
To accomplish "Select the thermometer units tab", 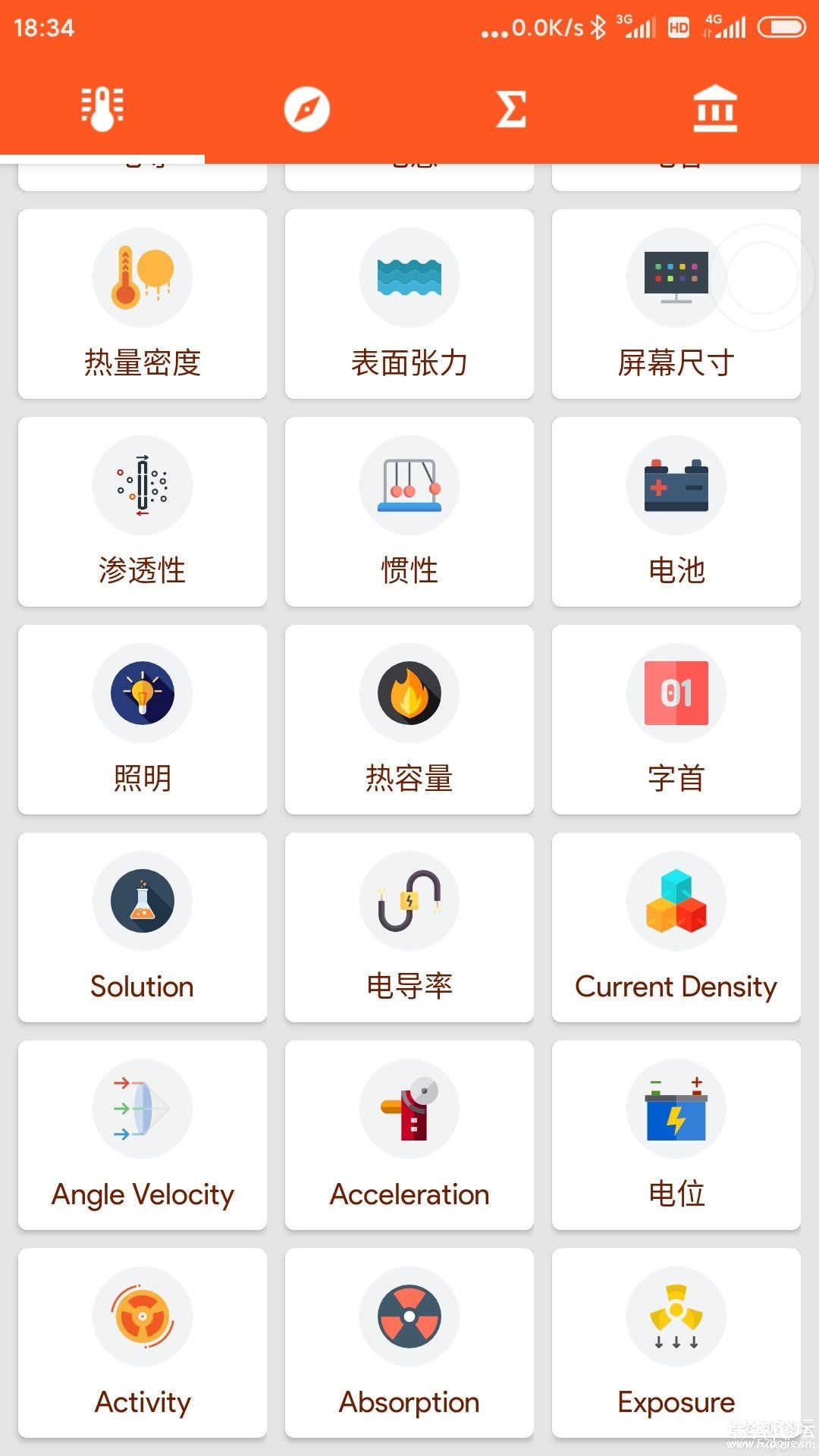I will point(102,109).
